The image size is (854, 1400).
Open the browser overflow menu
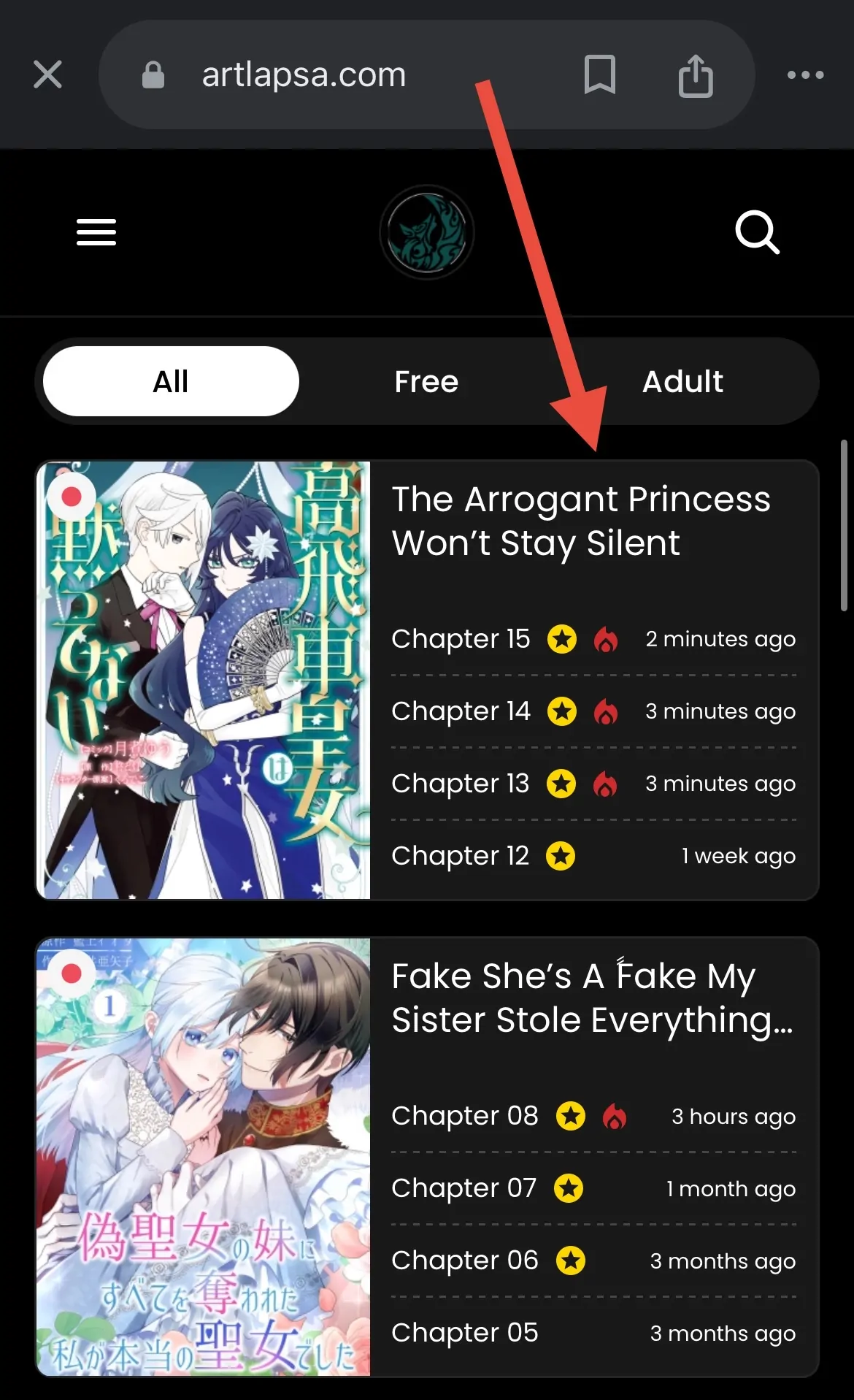point(805,74)
